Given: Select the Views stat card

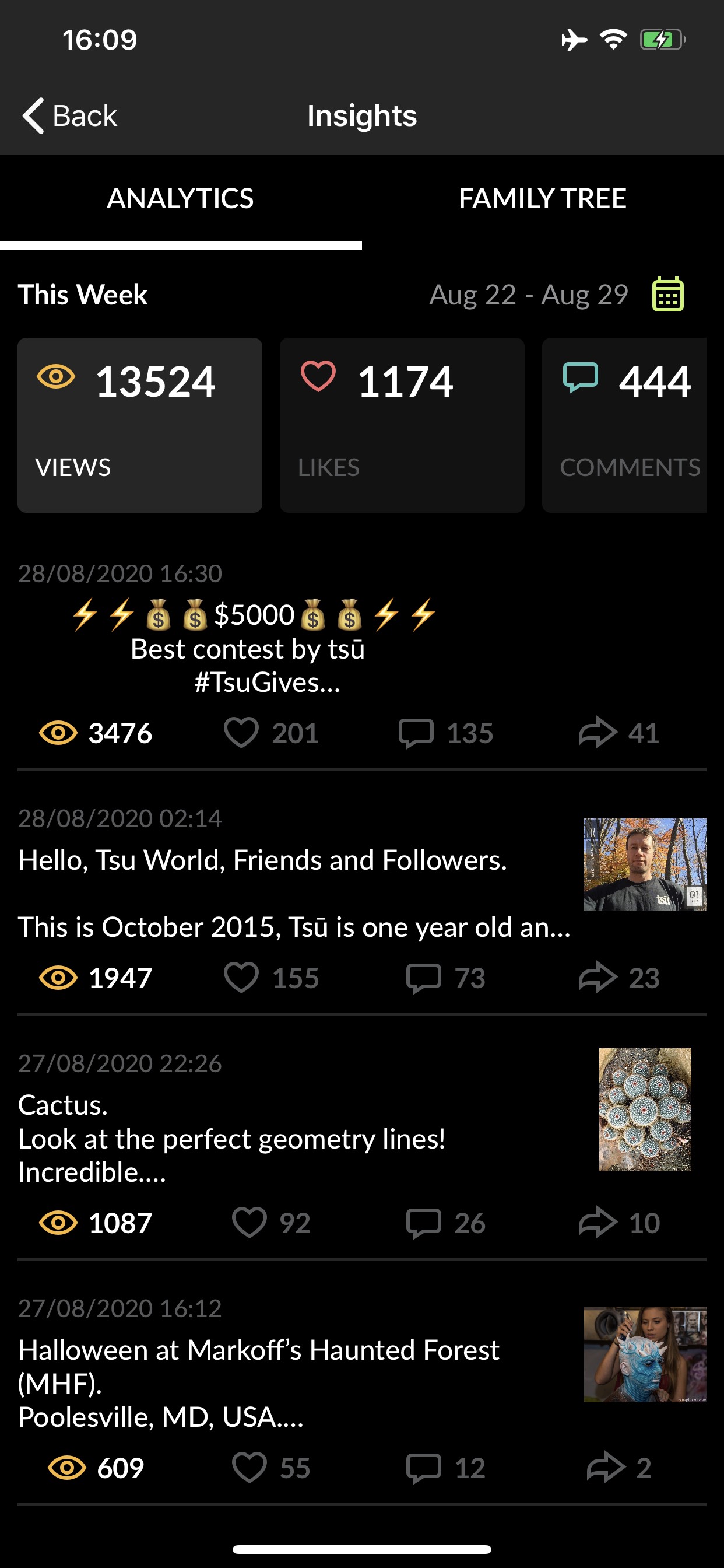Looking at the screenshot, I should click(139, 425).
